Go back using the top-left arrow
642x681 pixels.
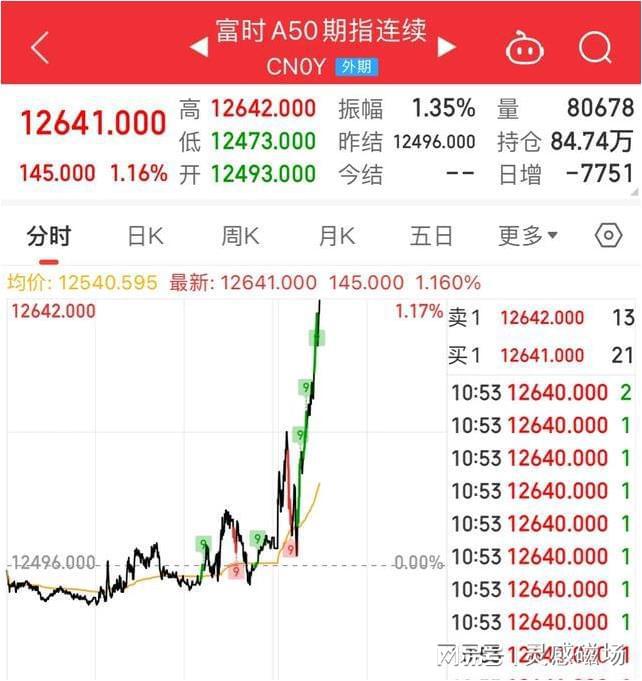tap(40, 46)
